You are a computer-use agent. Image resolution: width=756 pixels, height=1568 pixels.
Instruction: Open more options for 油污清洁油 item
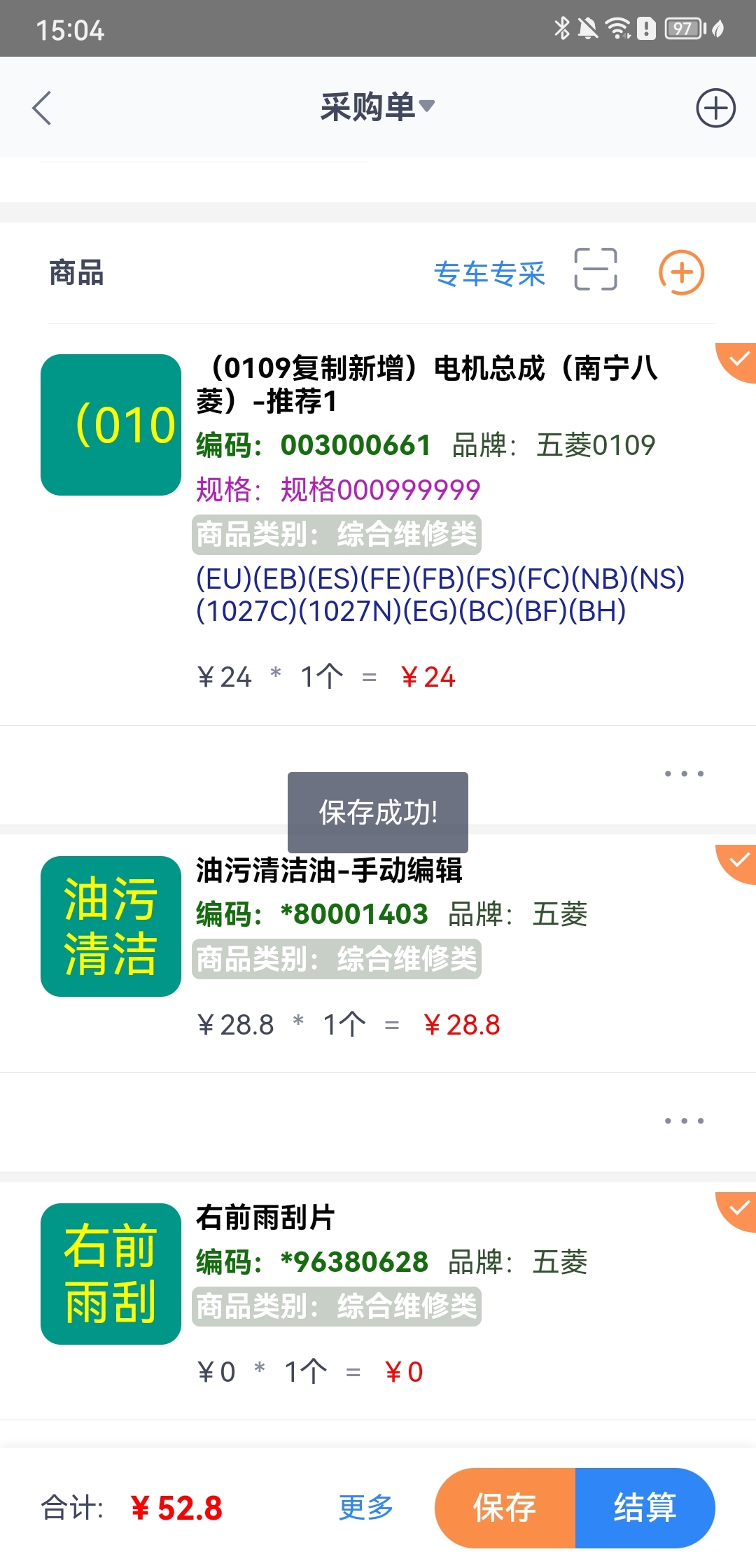[684, 1121]
